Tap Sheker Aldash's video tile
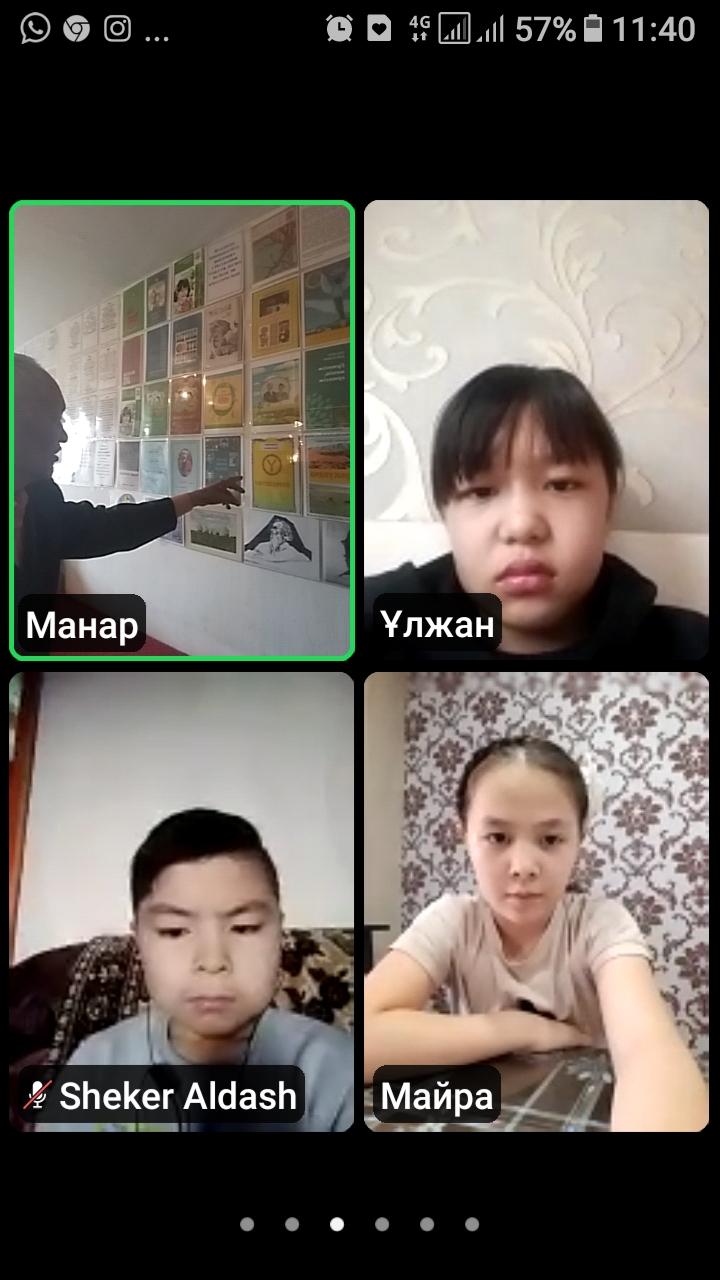Image resolution: width=720 pixels, height=1280 pixels. pyautogui.click(x=182, y=902)
